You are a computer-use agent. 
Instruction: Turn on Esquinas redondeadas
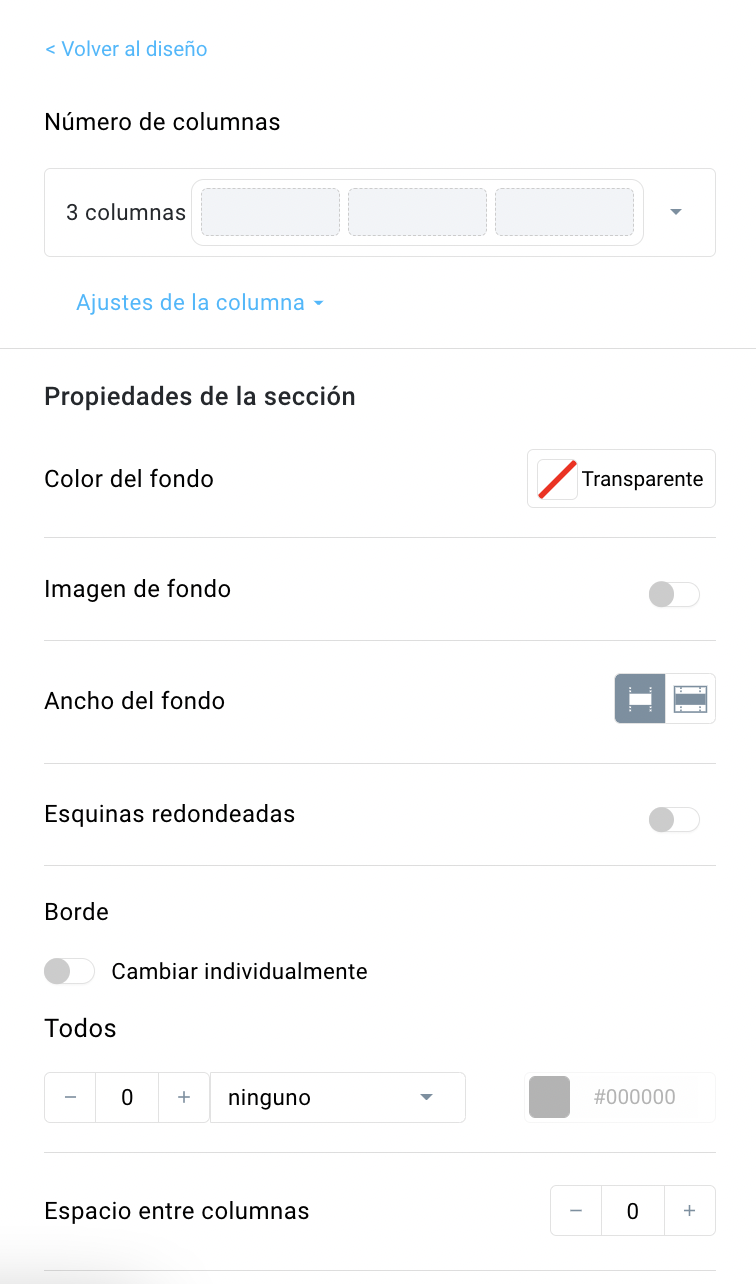coord(674,820)
